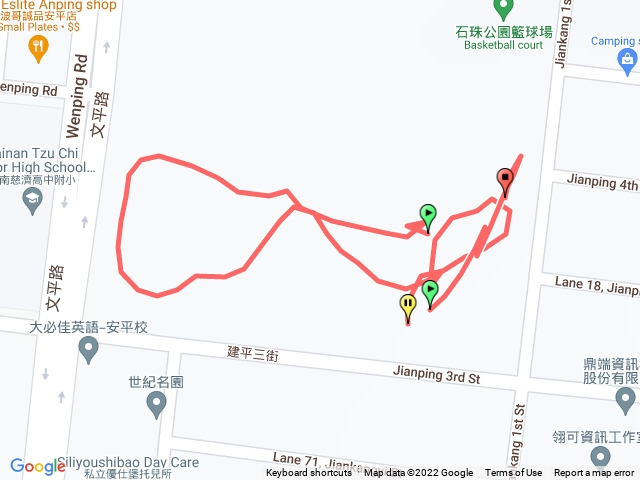Select the Eslite Anping shop restaurant pin
This screenshot has width=640, height=480.
38,46
